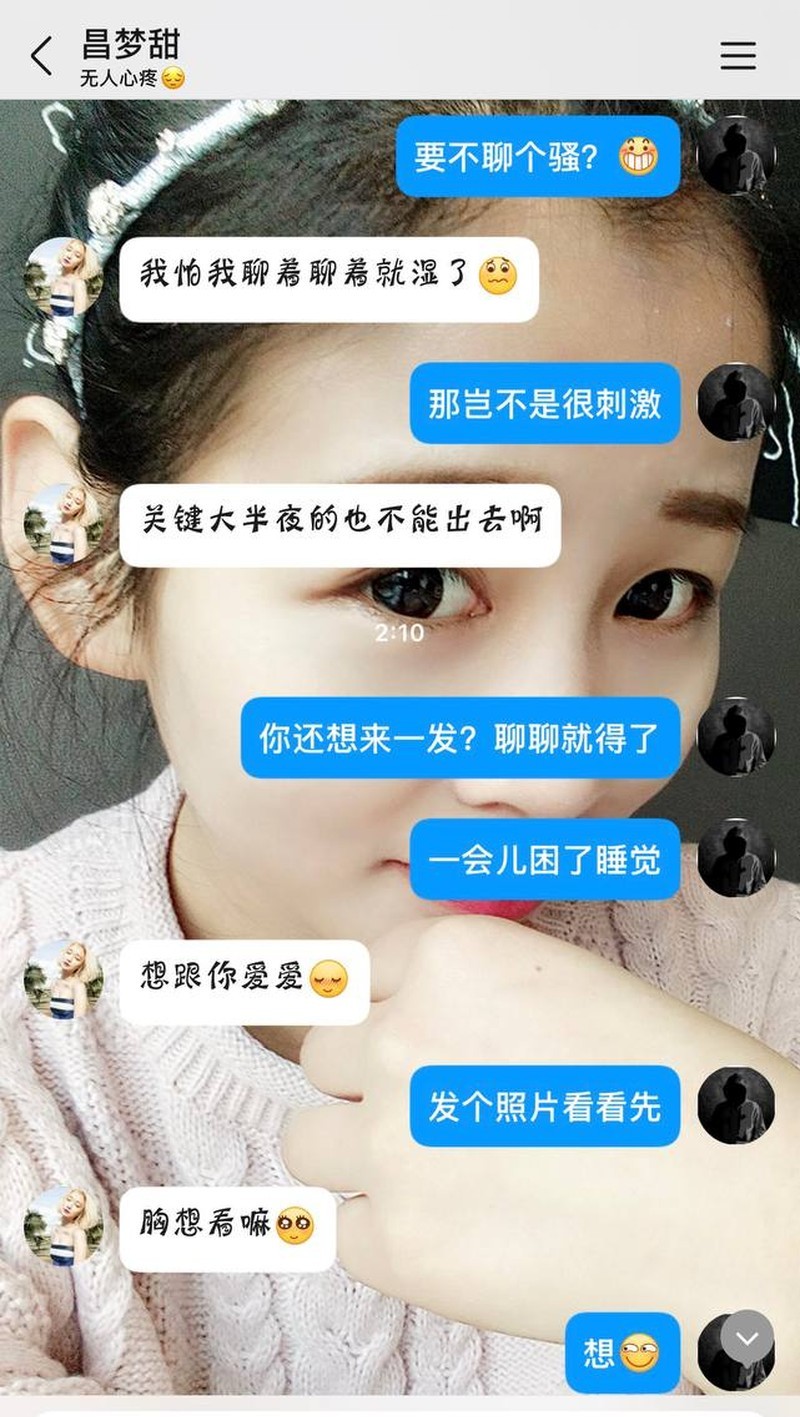The width and height of the screenshot is (800, 1417).
Task: View own avatar next to "一会儿困了睡觉"
Action: (x=736, y=858)
